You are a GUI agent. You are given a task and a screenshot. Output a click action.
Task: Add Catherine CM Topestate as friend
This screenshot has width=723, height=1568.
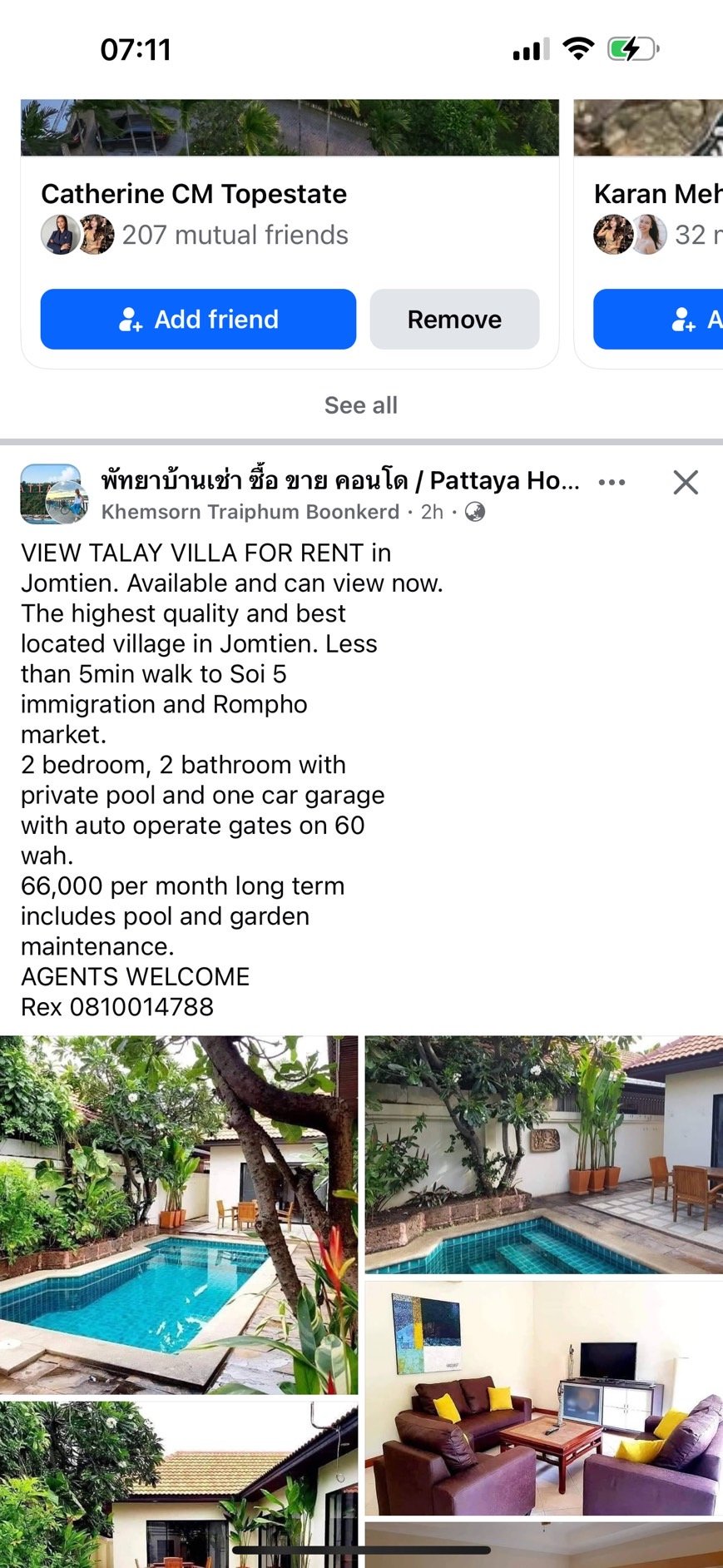point(198,319)
